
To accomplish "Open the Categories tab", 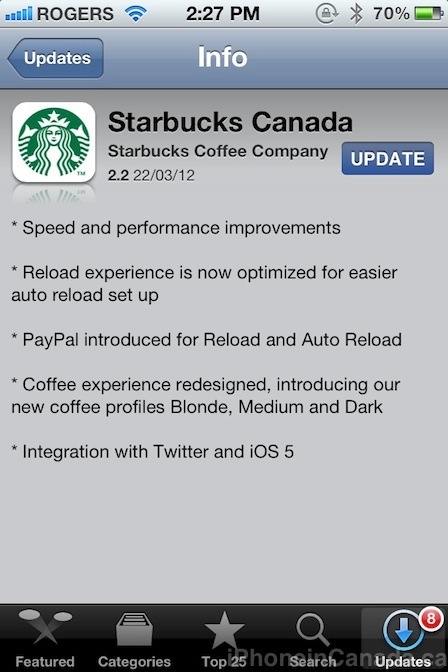I will 134,638.
